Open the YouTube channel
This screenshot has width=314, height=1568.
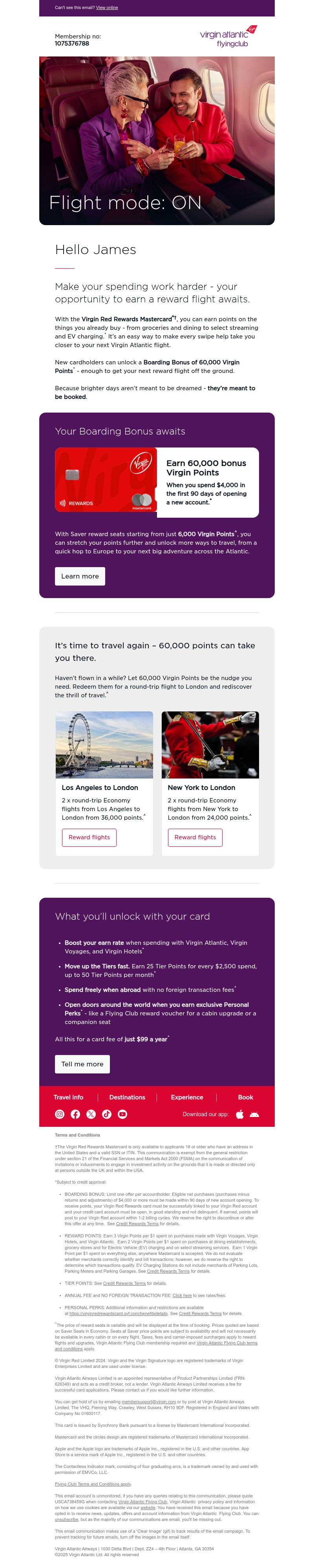[122, 1114]
